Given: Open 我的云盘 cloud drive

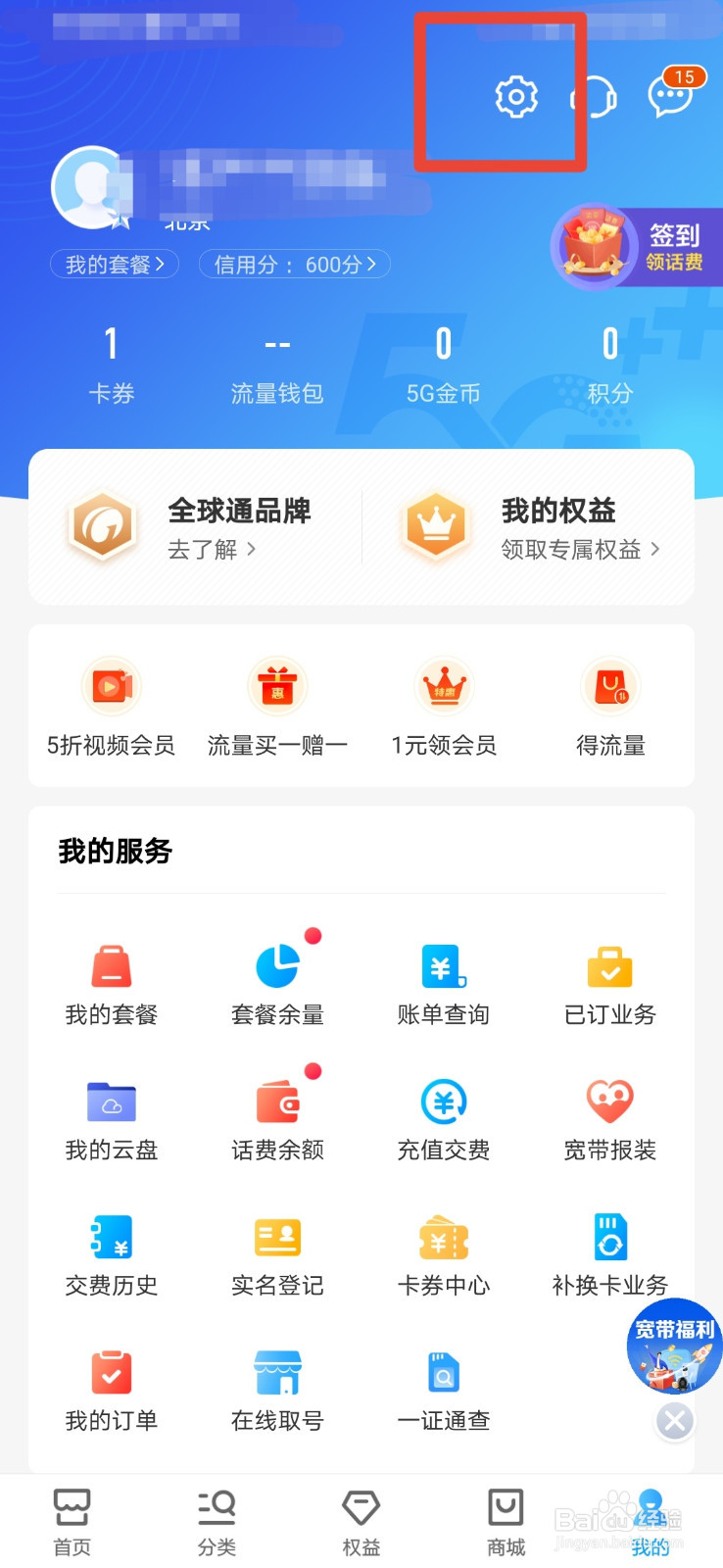Looking at the screenshot, I should tap(111, 1118).
